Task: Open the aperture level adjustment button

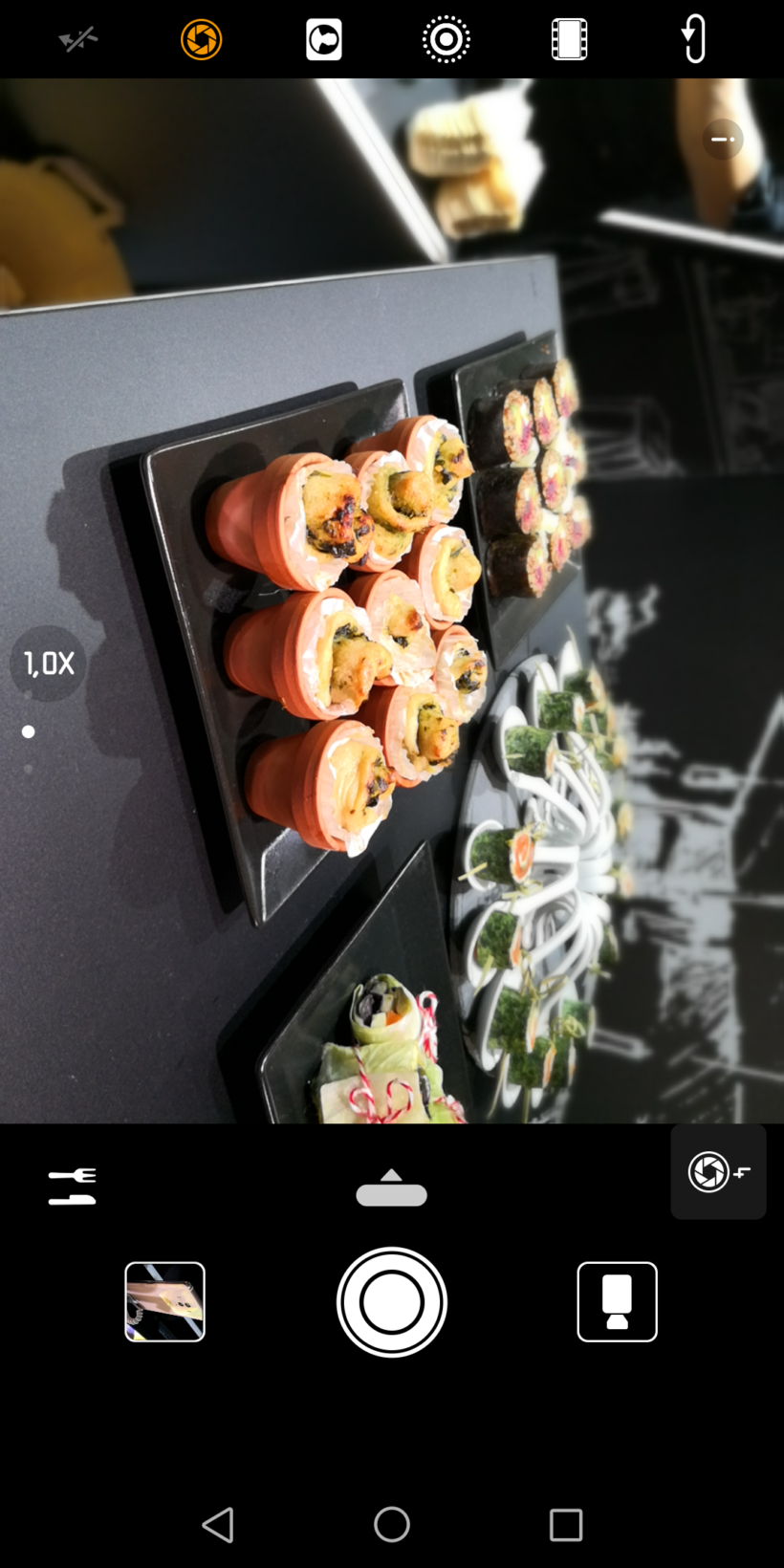Action: (718, 1172)
